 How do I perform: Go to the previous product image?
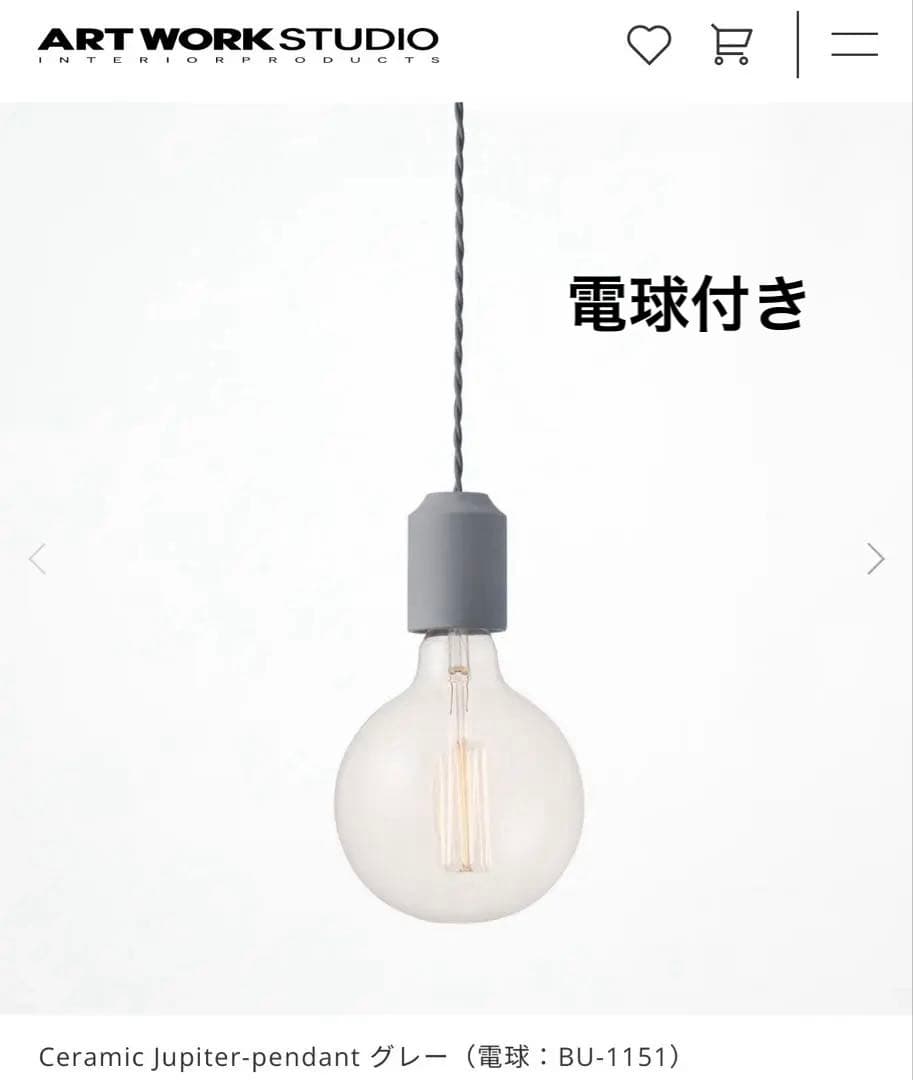click(38, 559)
